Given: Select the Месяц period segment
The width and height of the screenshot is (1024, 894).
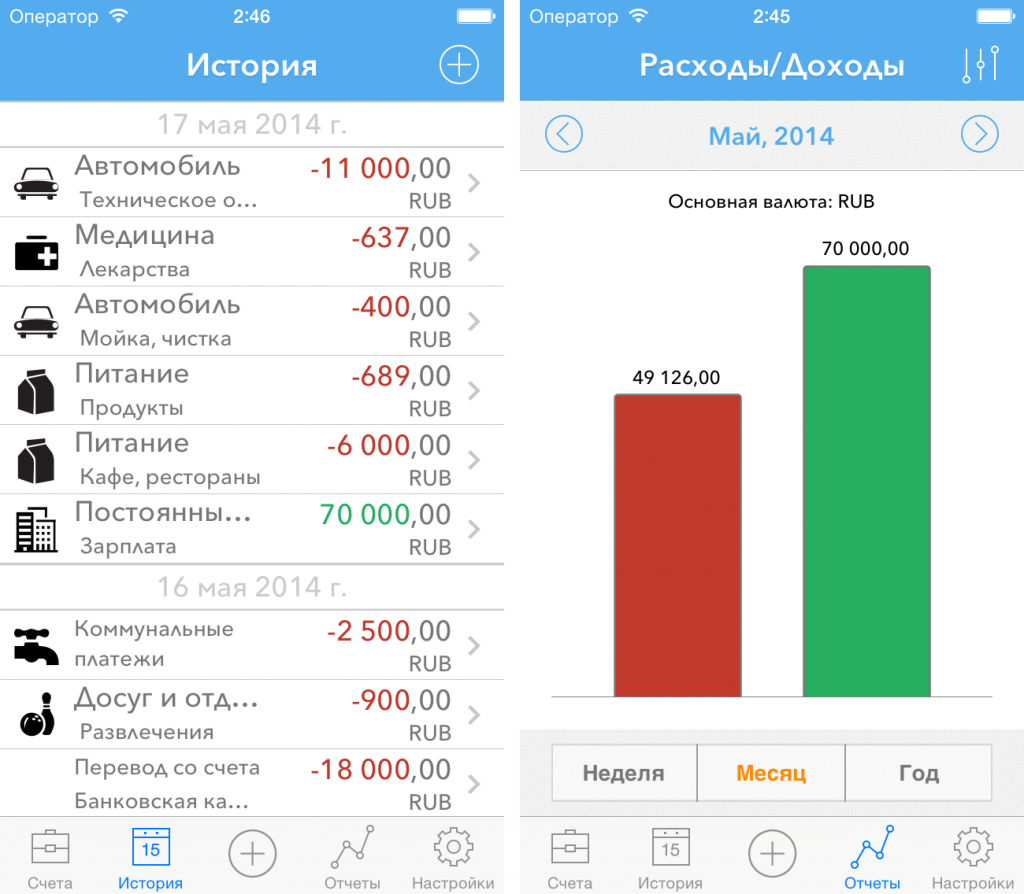Looking at the screenshot, I should pyautogui.click(x=771, y=773).
